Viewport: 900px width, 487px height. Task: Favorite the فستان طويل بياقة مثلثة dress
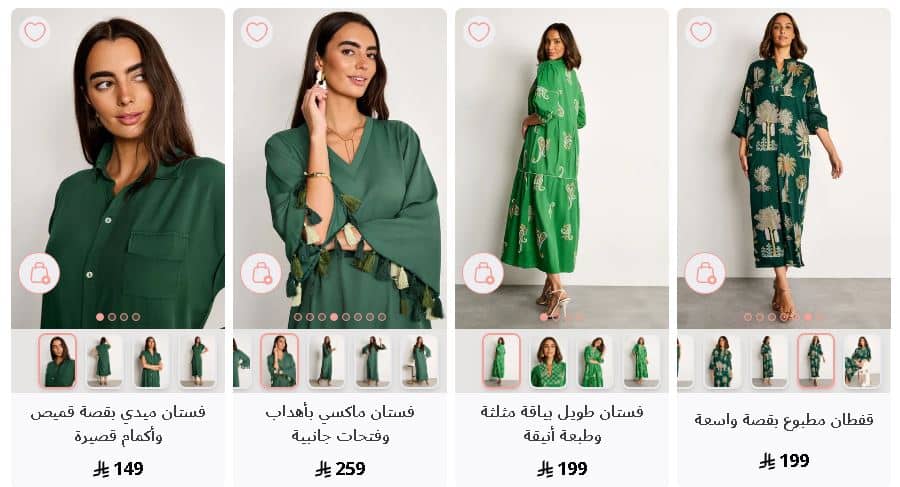click(x=479, y=32)
